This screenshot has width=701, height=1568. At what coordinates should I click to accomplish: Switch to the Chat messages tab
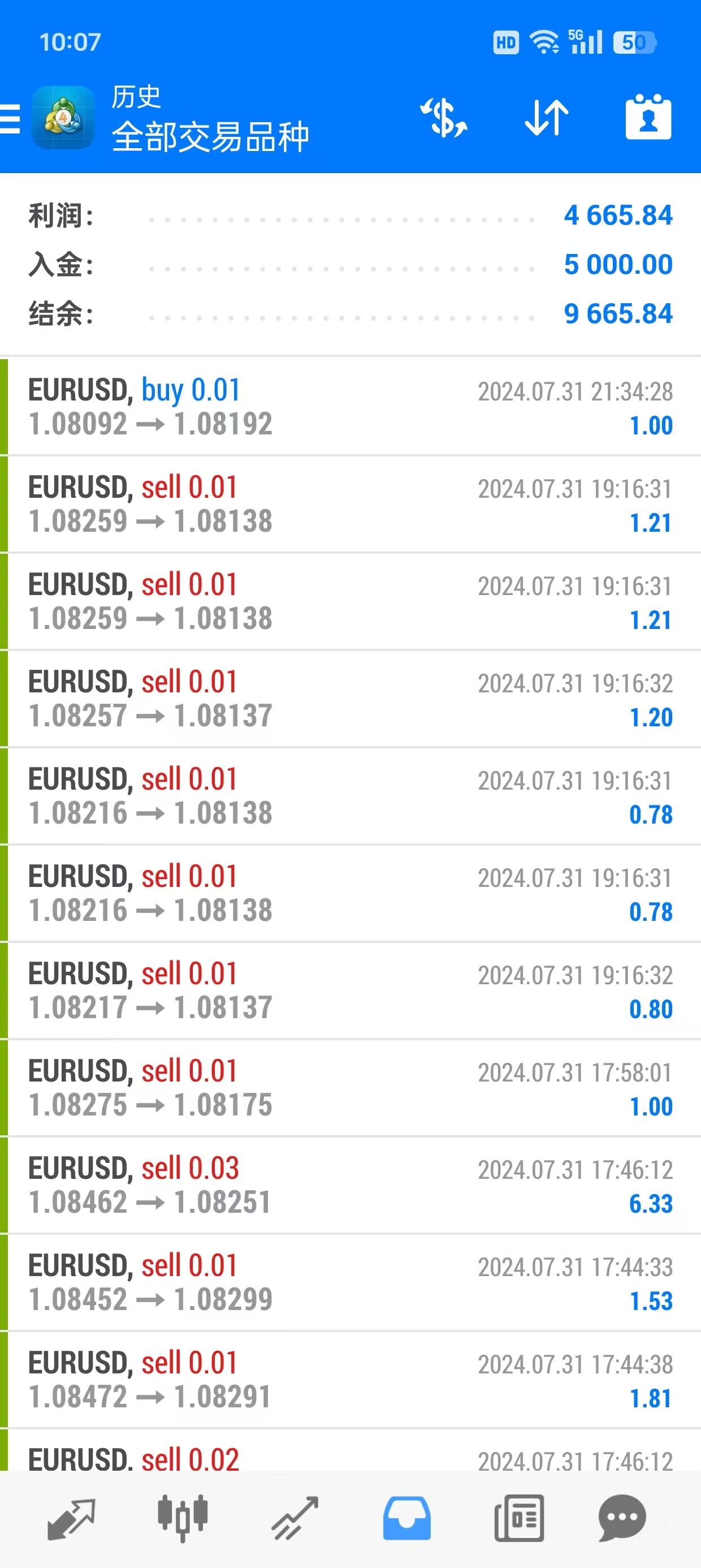coord(622,1518)
